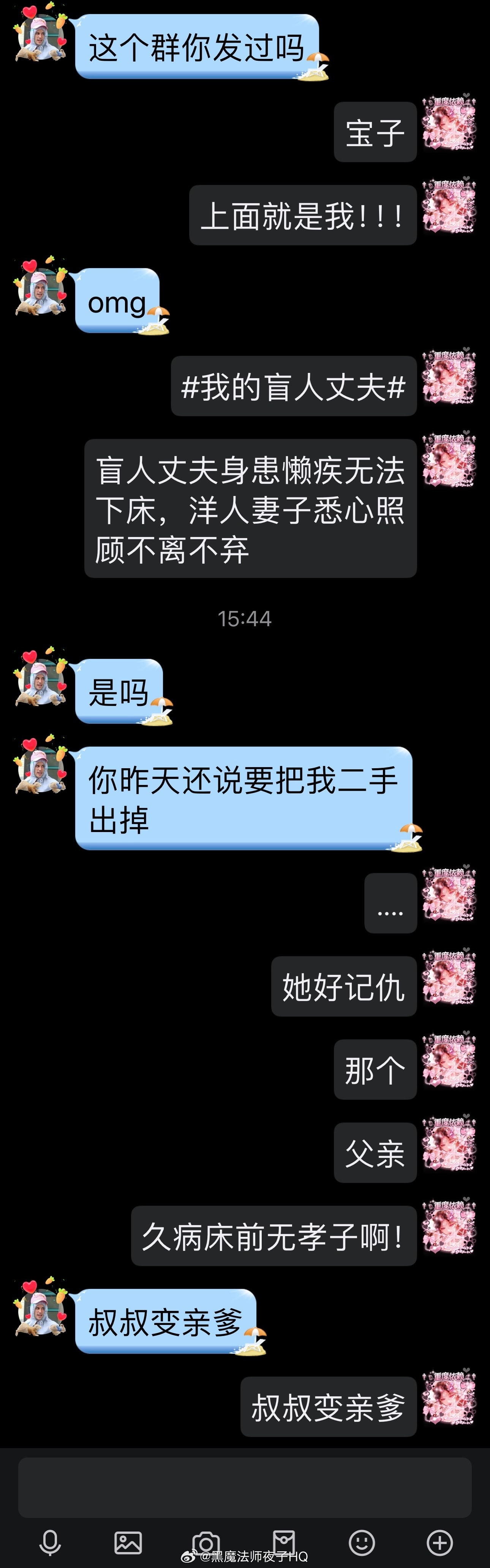Tap the message input field
Screen dimensions: 490x1568
pyautogui.click(x=245, y=1486)
